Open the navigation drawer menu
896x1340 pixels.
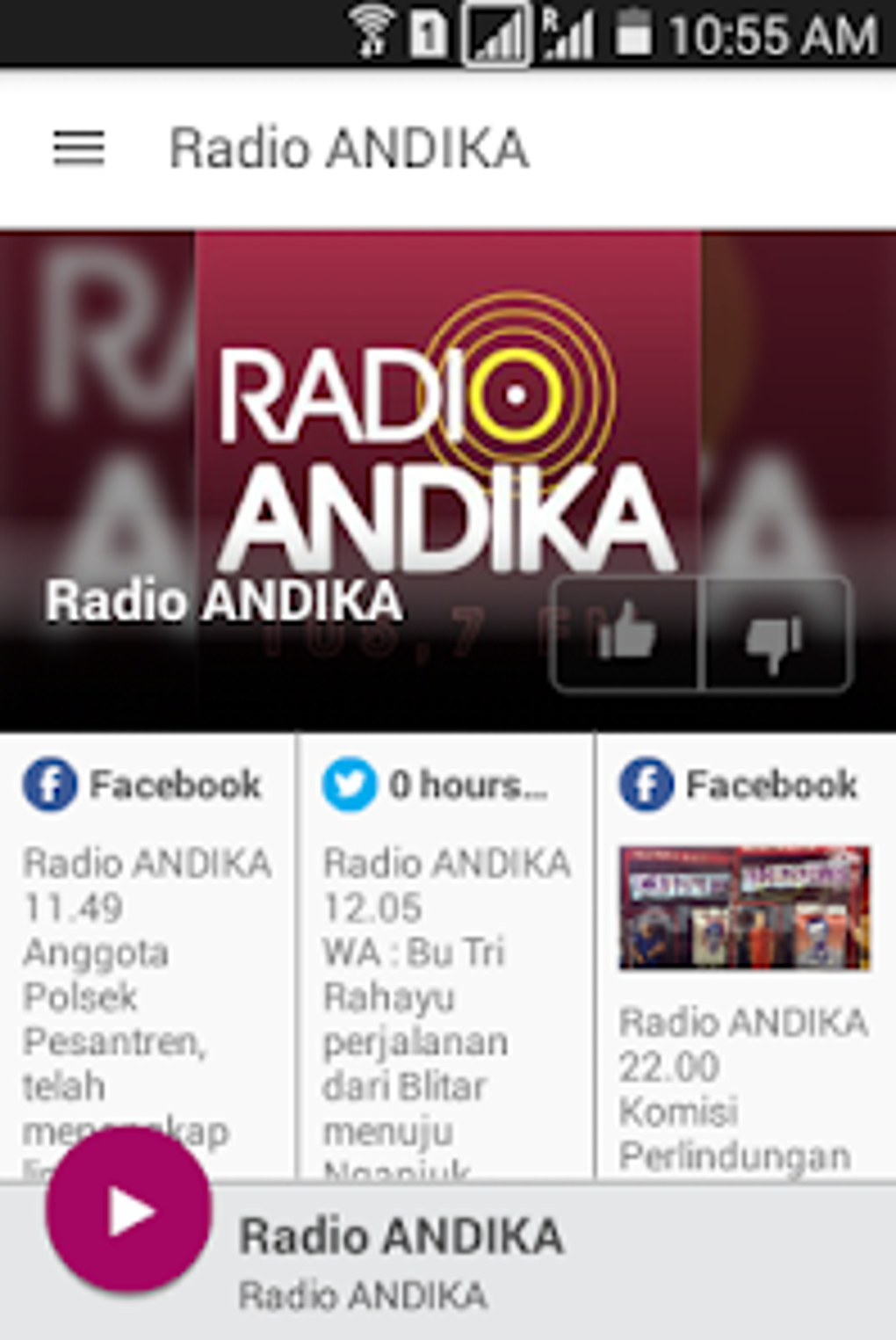click(x=77, y=148)
